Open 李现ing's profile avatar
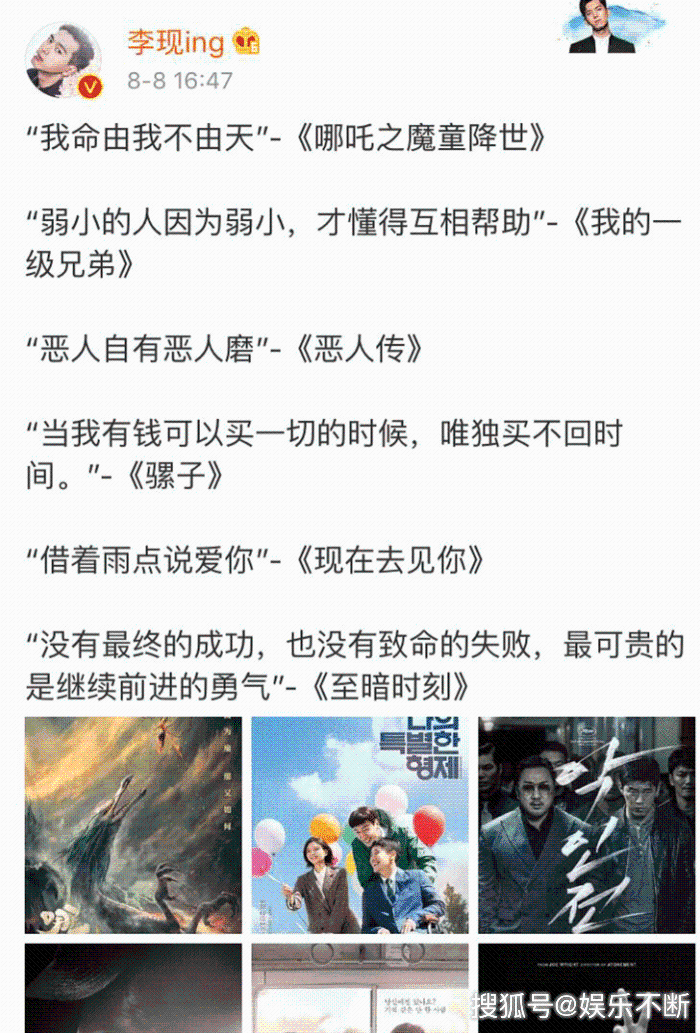This screenshot has width=700, height=1033. click(62, 61)
